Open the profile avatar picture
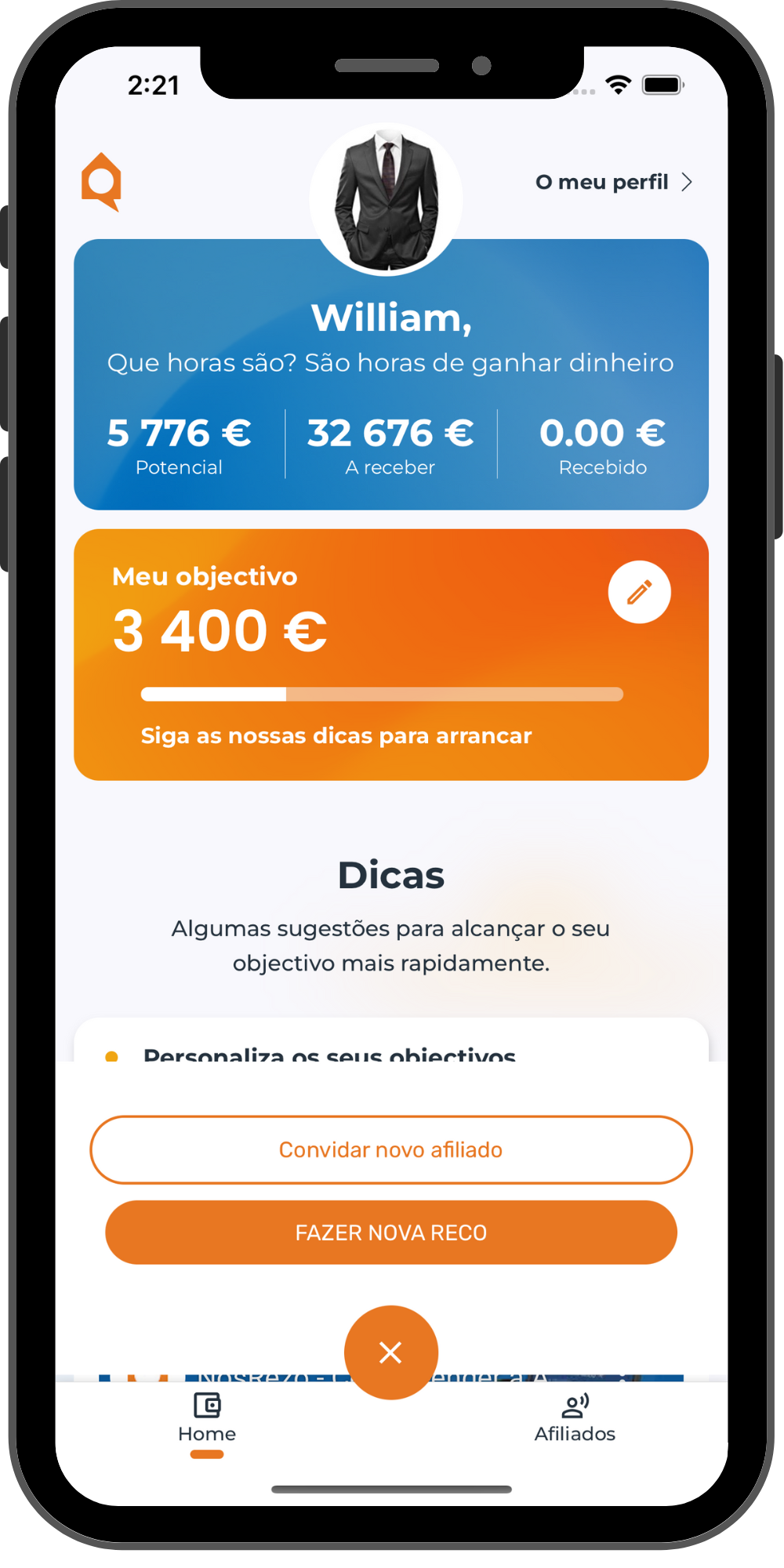This screenshot has width=784, height=1568. point(386,198)
